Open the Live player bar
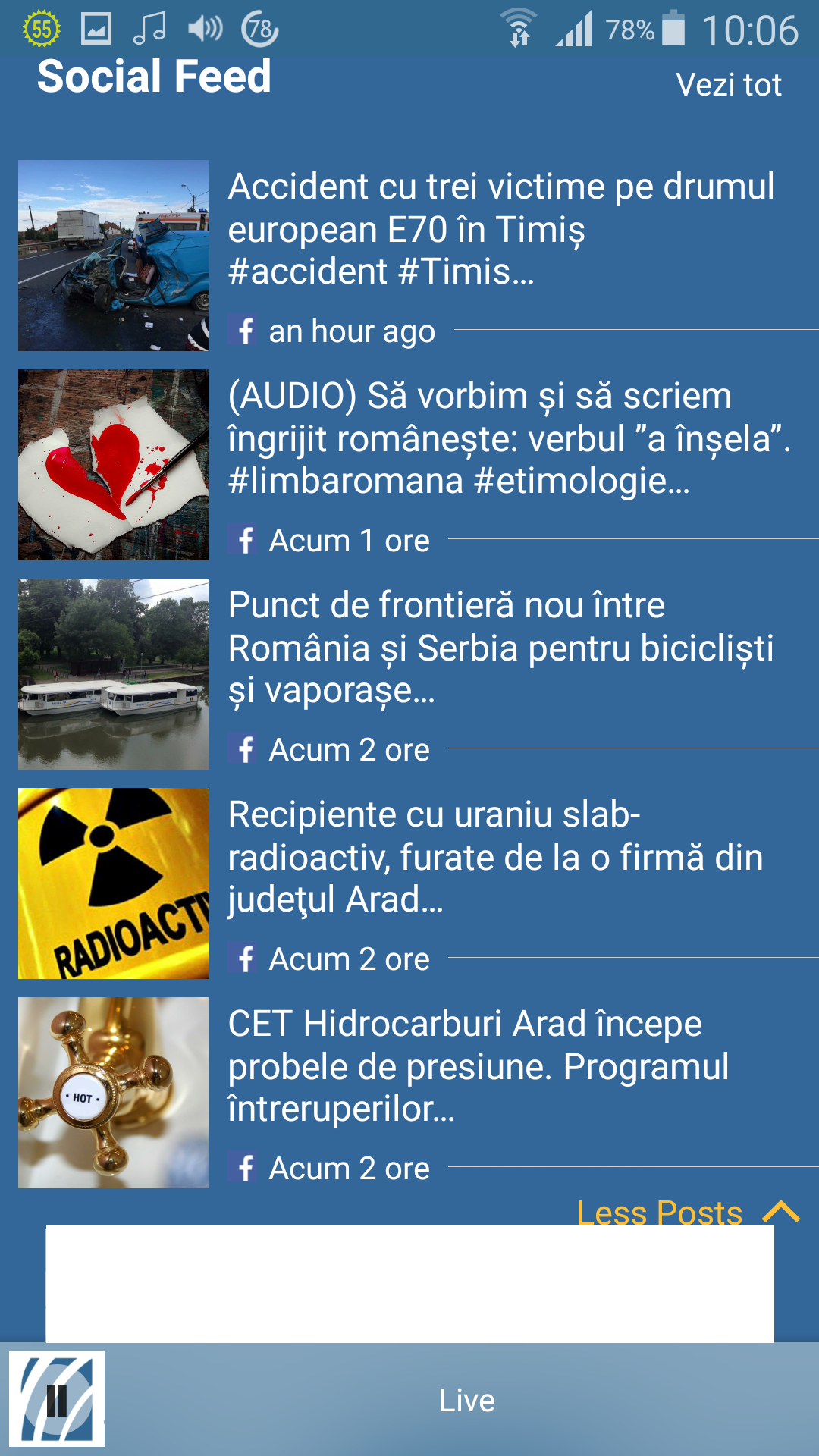 pos(466,1400)
